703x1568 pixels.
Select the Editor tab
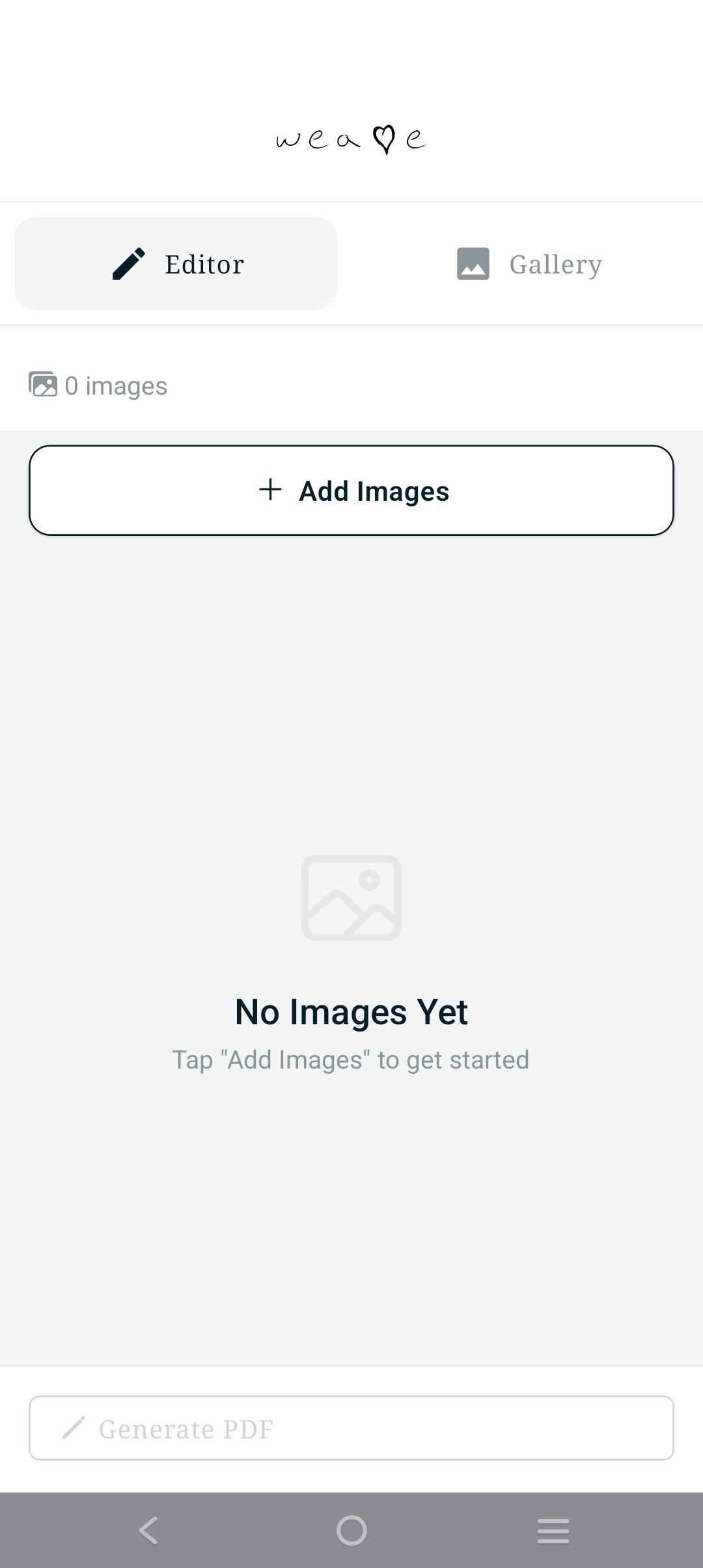coord(176,264)
